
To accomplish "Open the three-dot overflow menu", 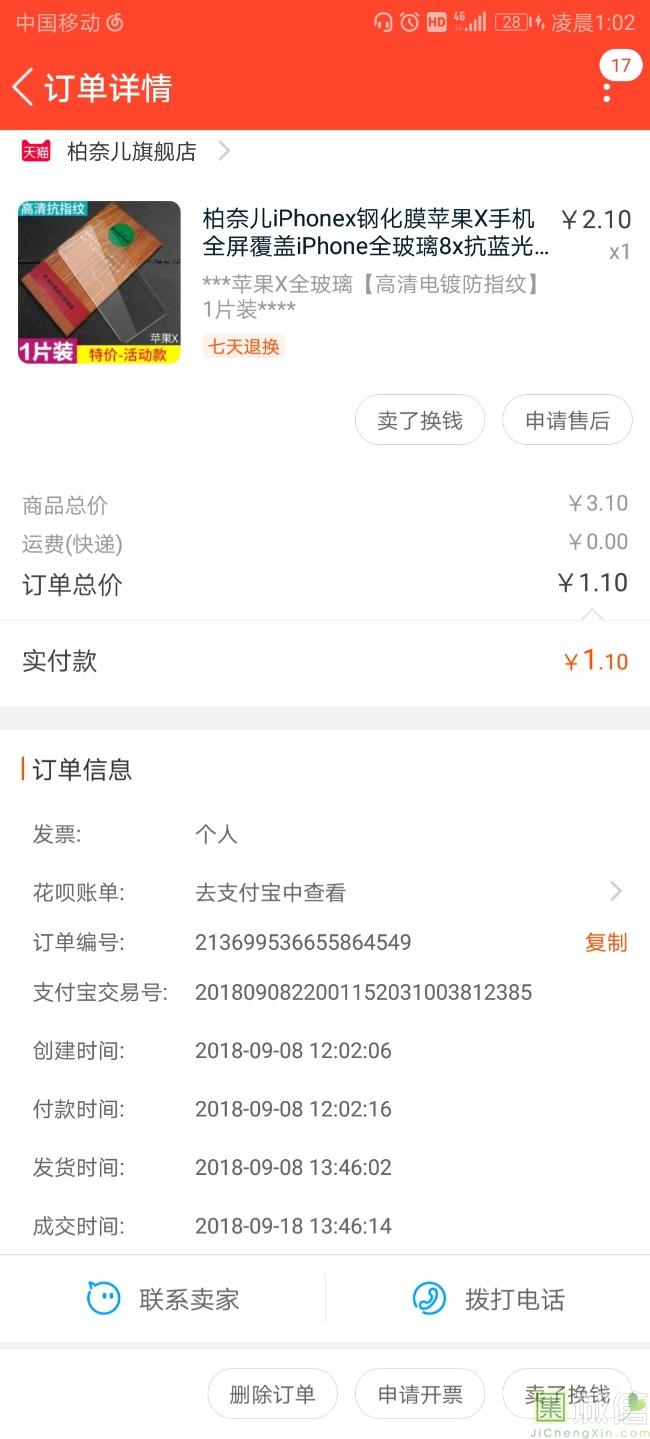I will pyautogui.click(x=607, y=89).
